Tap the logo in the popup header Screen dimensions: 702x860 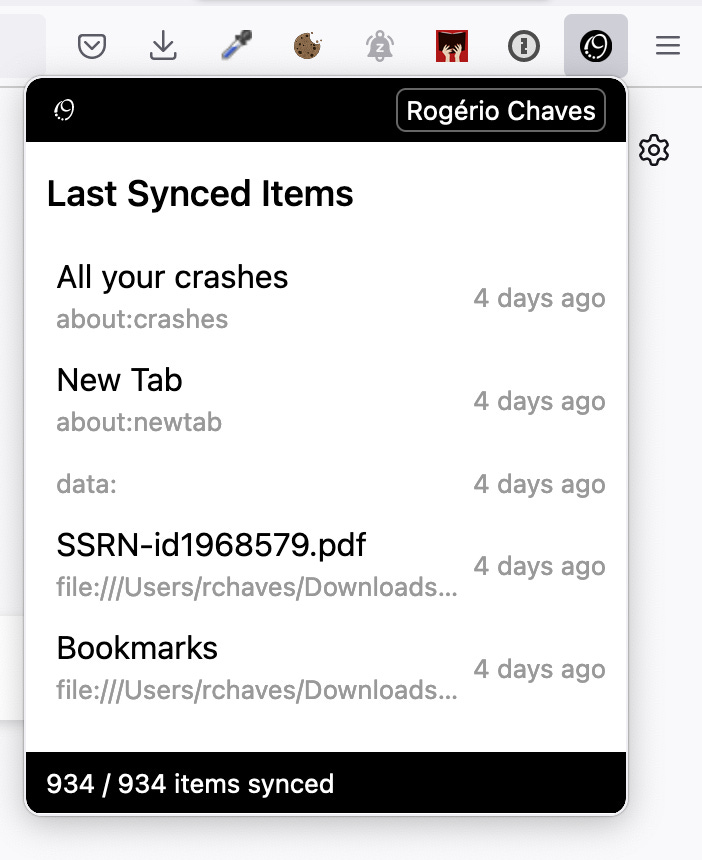pos(64,110)
